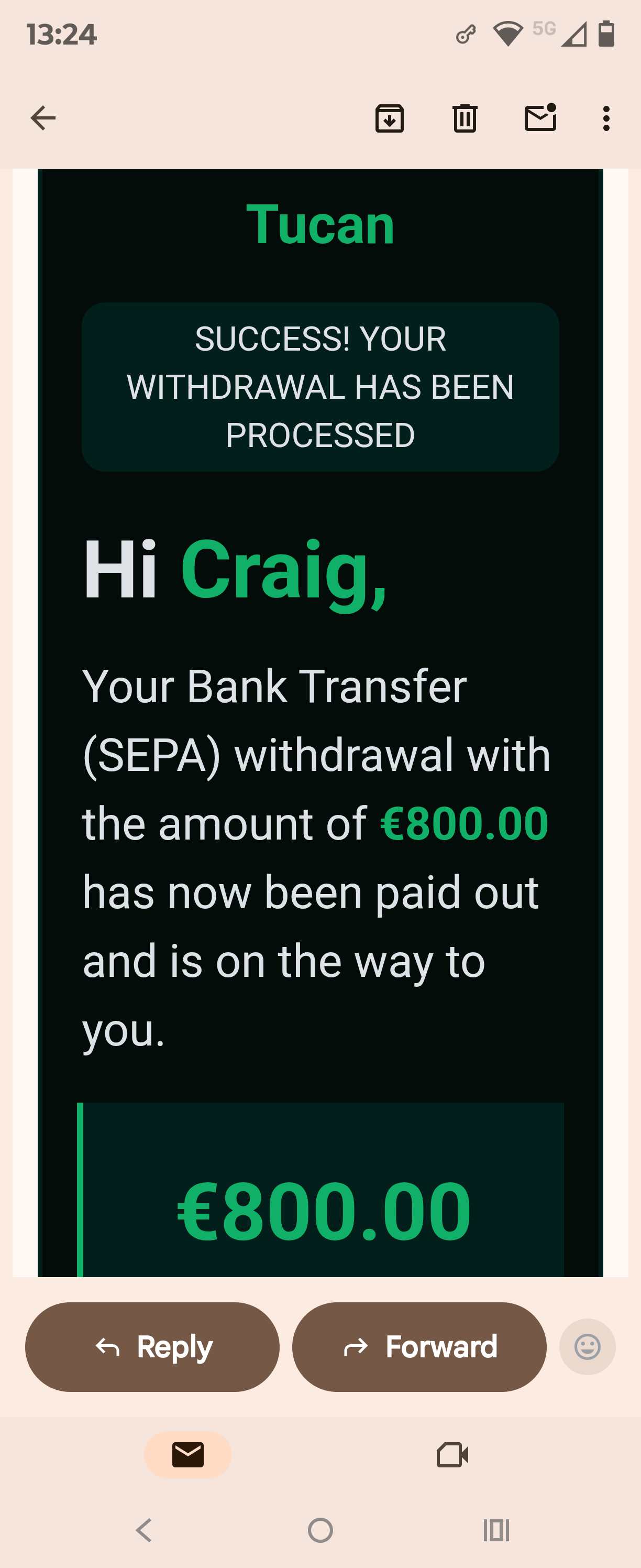This screenshot has width=641, height=1568.
Task: Mark the email as unread
Action: click(540, 118)
